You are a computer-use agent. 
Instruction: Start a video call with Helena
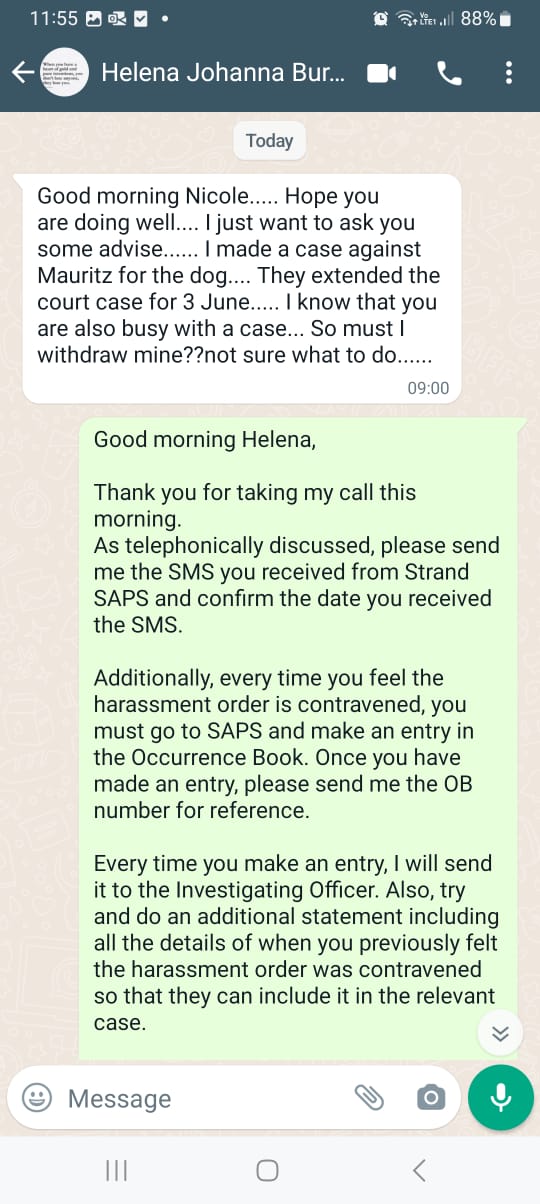click(x=382, y=72)
